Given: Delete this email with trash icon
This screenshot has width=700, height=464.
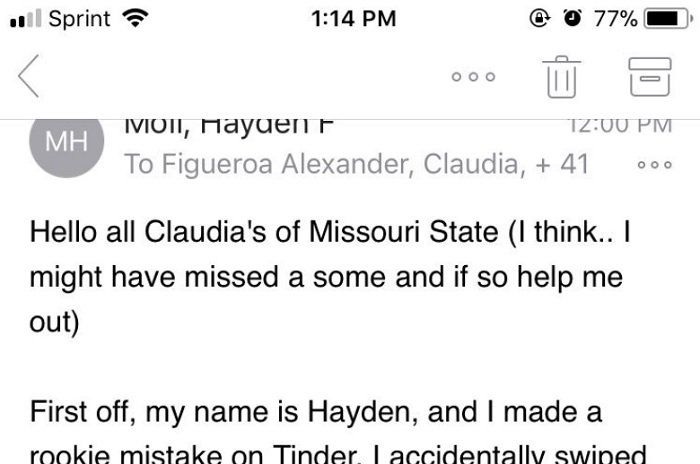Looking at the screenshot, I should [560, 76].
